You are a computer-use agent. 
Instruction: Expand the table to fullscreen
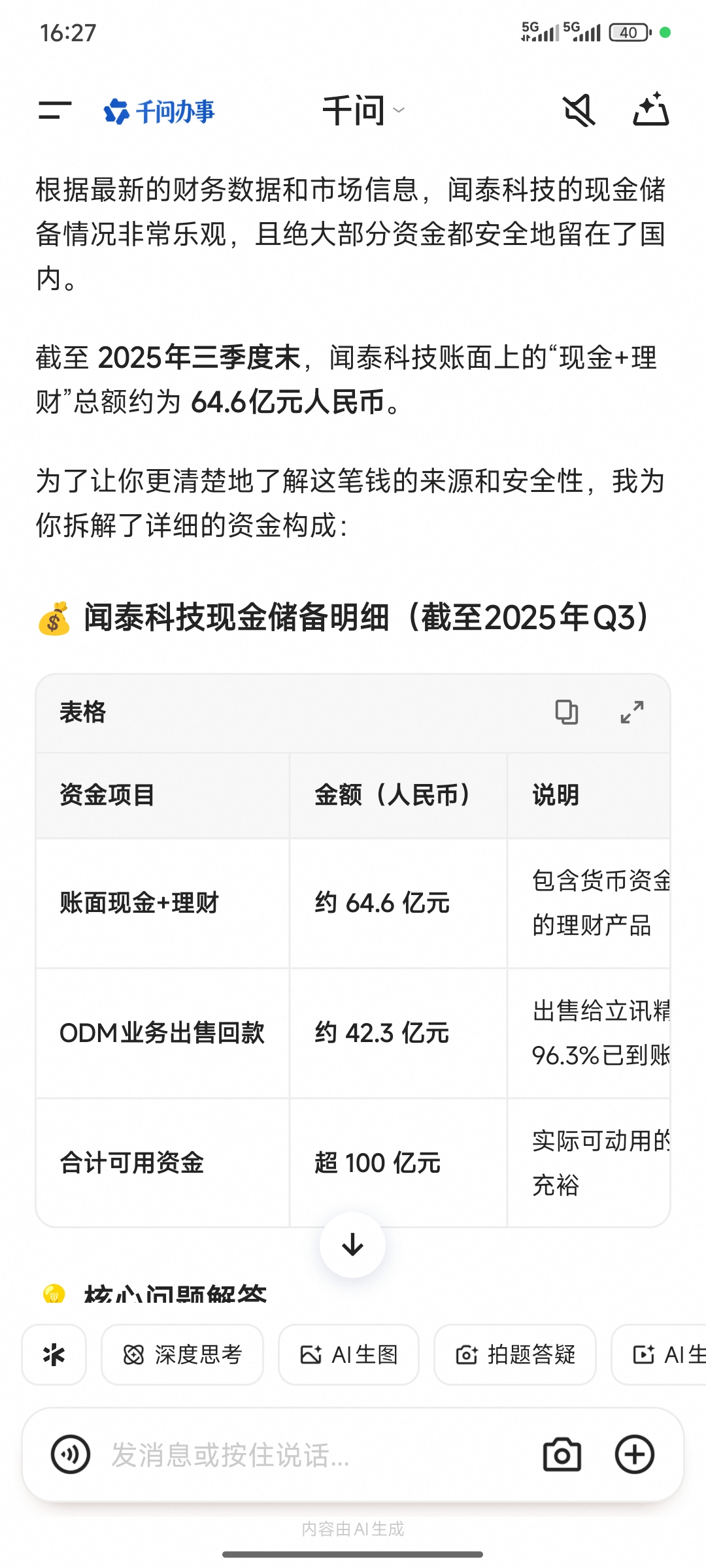click(631, 712)
